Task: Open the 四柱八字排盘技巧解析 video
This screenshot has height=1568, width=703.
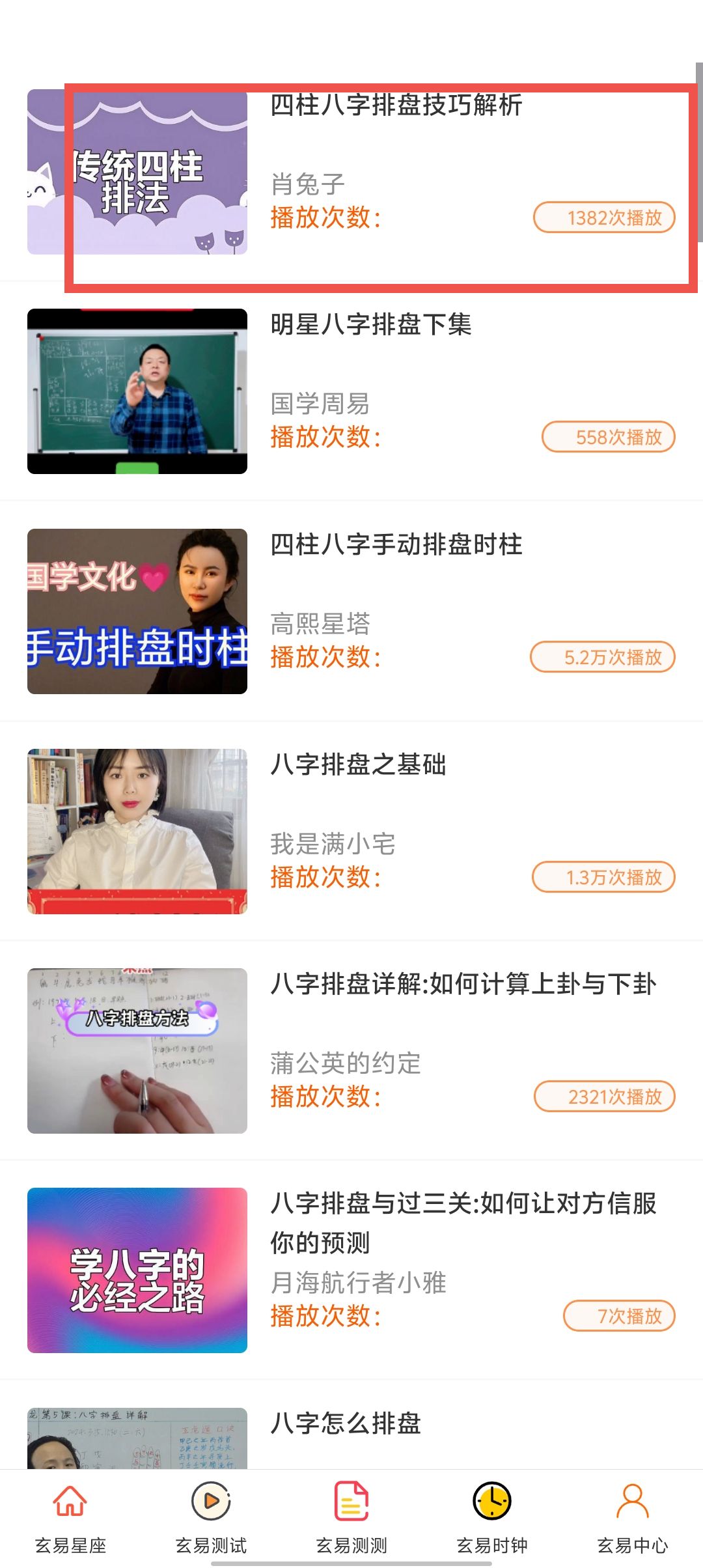Action: 396,105
